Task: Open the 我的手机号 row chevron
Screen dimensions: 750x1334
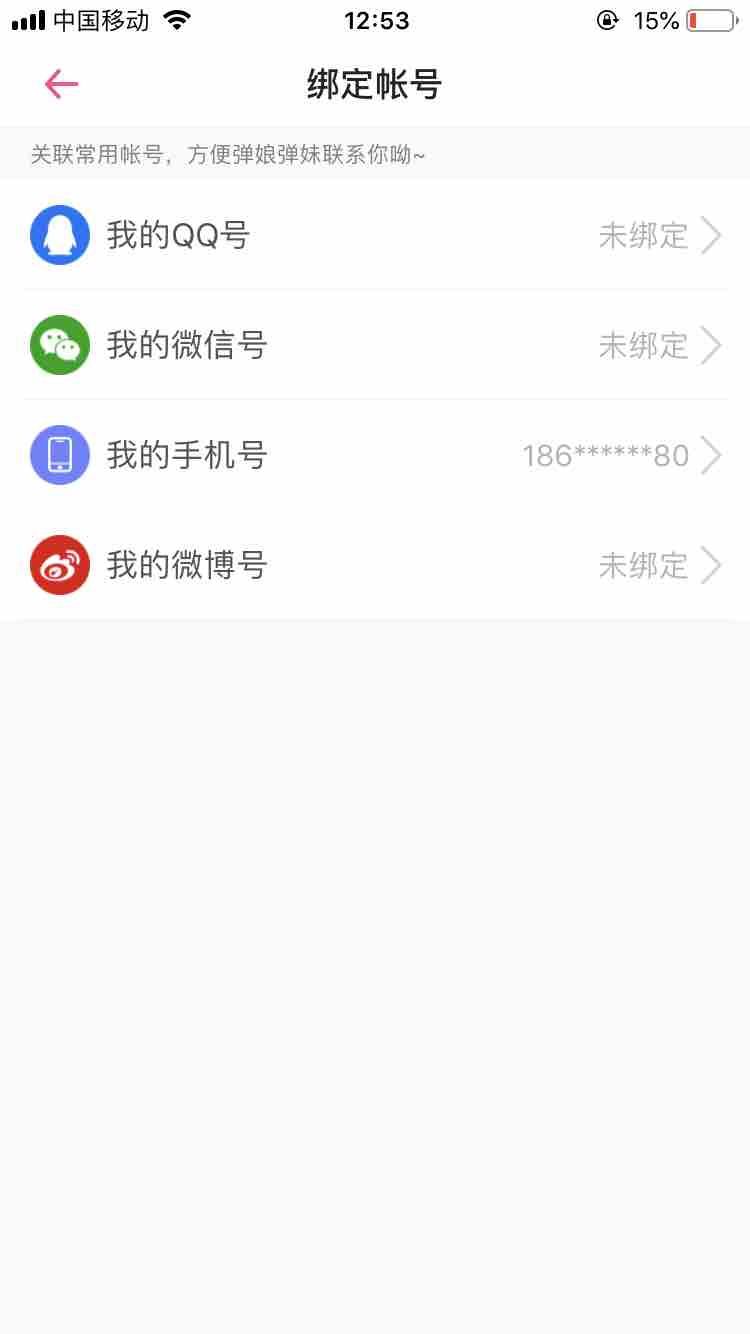Action: [x=712, y=455]
